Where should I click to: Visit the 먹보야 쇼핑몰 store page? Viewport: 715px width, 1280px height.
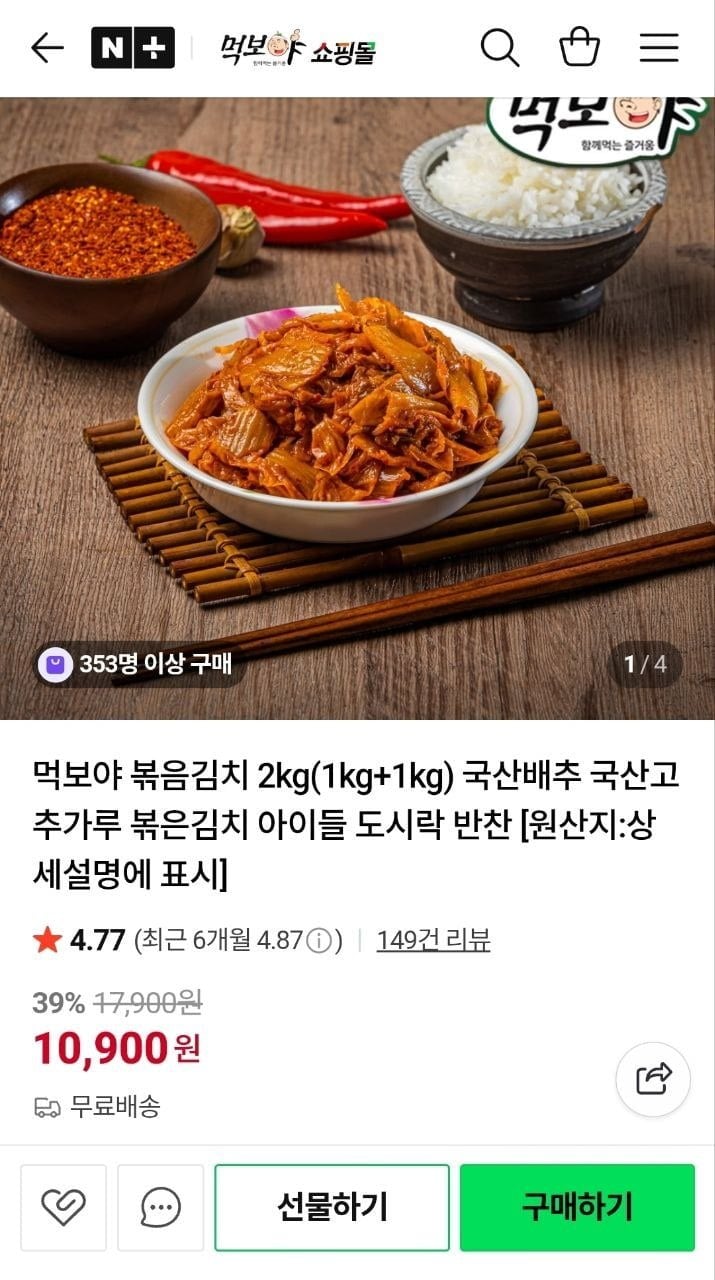tap(298, 48)
